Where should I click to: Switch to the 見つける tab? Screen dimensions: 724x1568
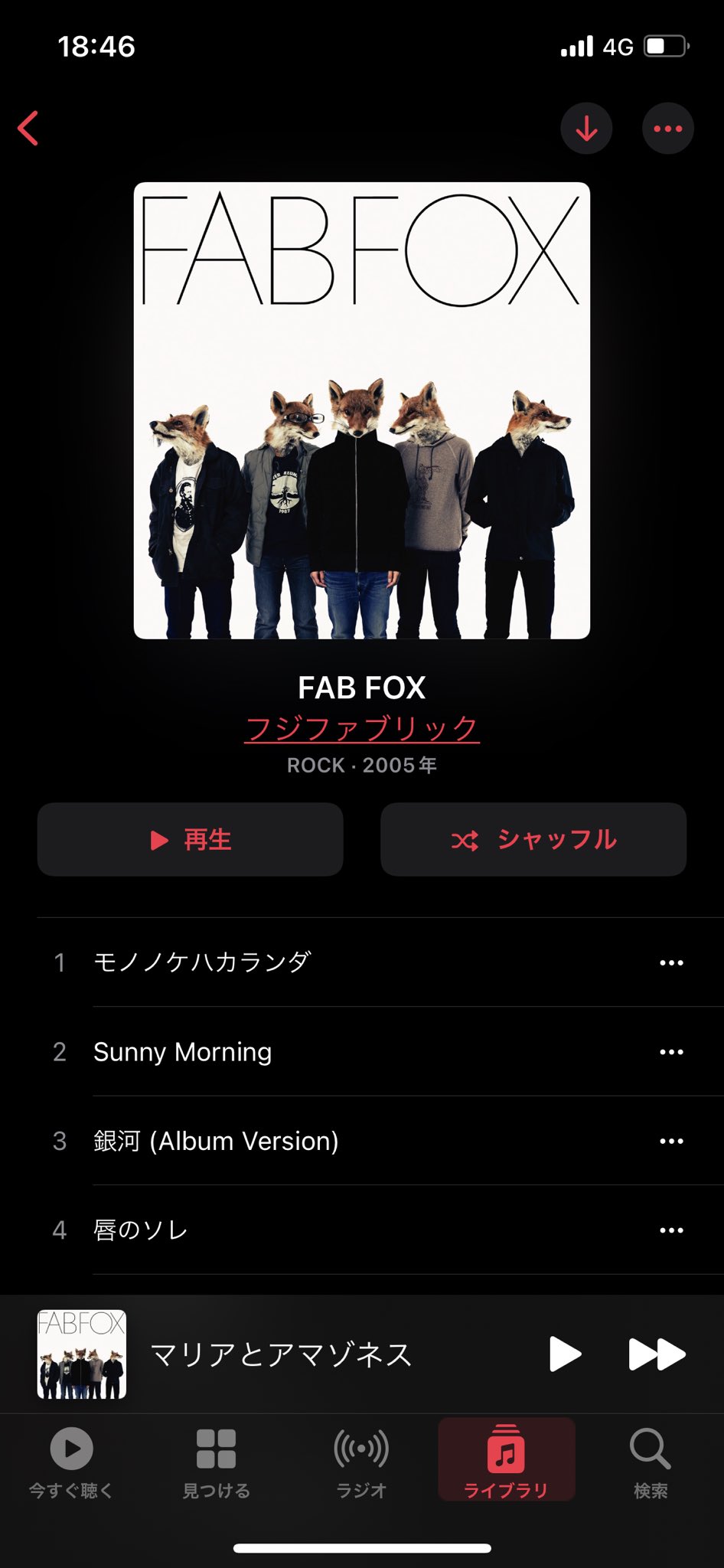click(216, 1462)
